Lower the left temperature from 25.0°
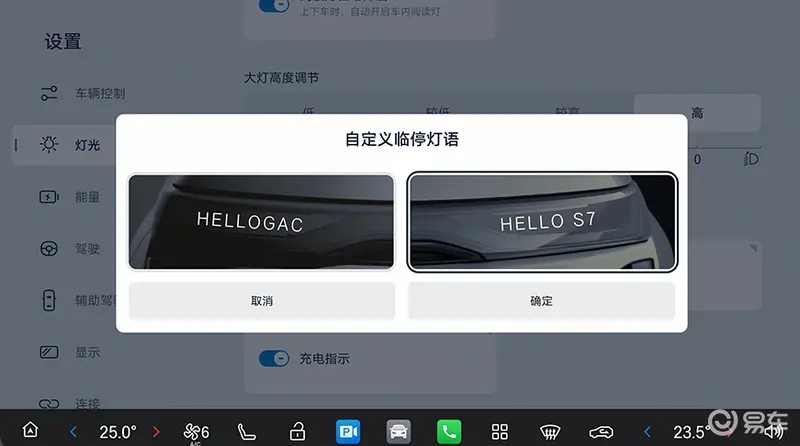This screenshot has width=800, height=446. coord(73,432)
